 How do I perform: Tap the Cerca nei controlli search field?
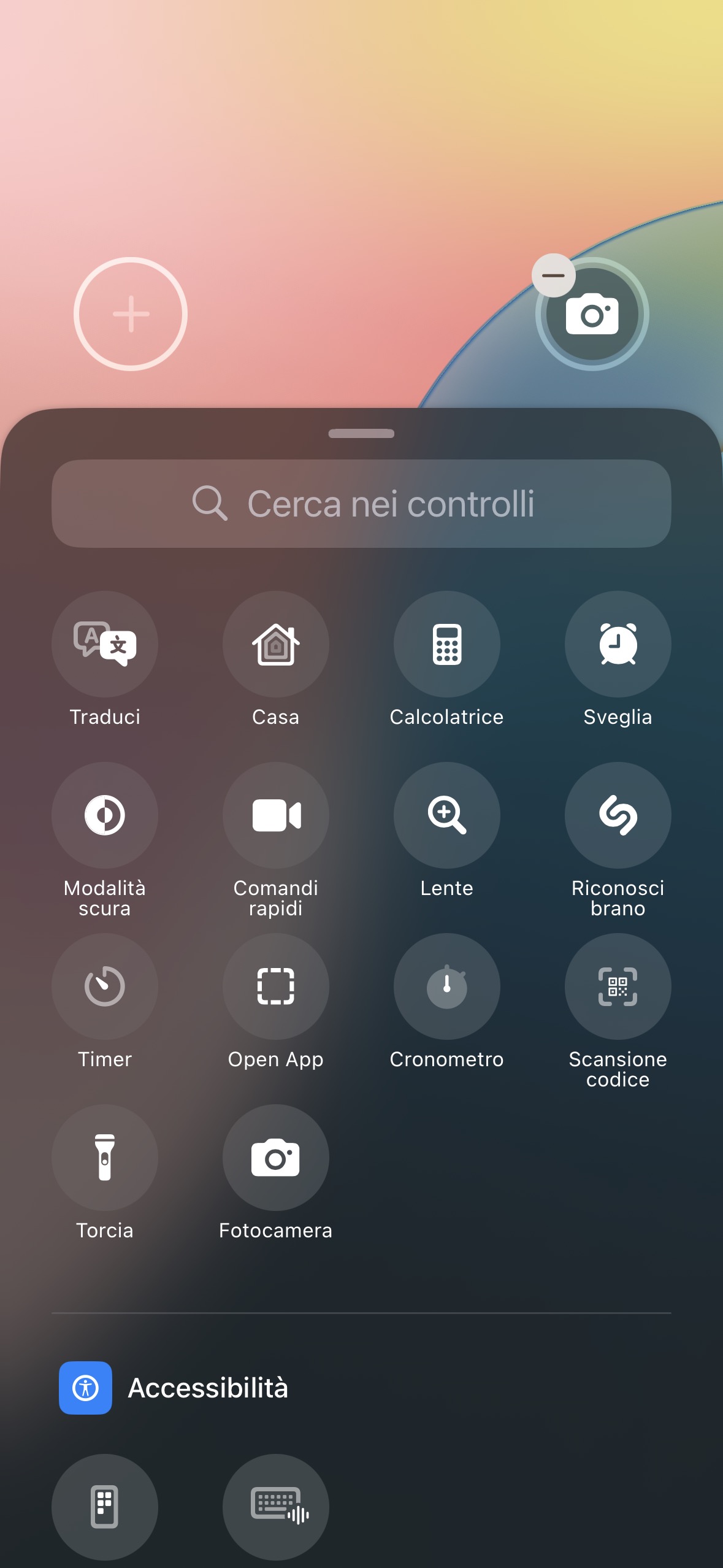[x=361, y=504]
